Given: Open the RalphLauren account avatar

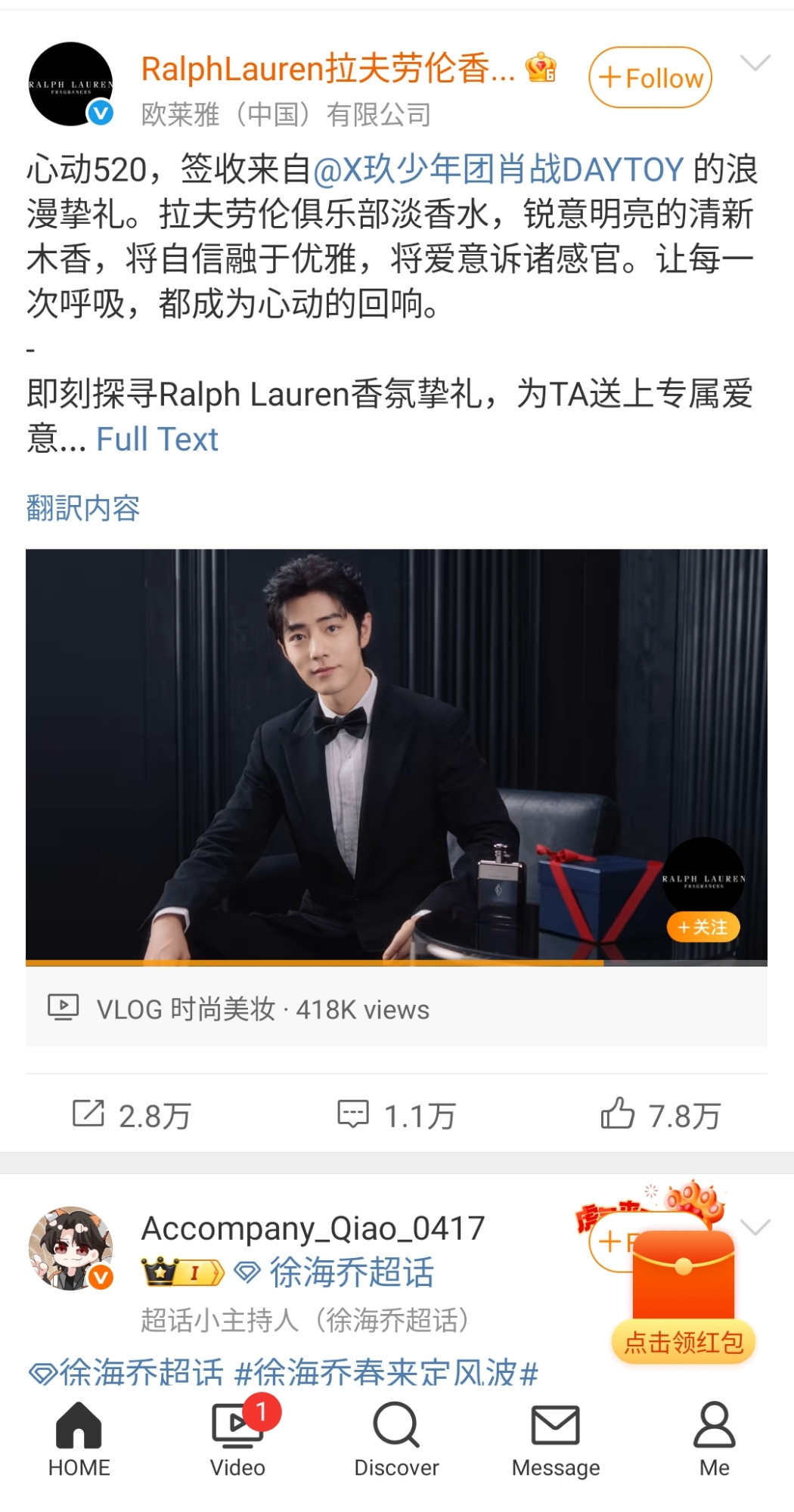Looking at the screenshot, I should click(x=71, y=84).
